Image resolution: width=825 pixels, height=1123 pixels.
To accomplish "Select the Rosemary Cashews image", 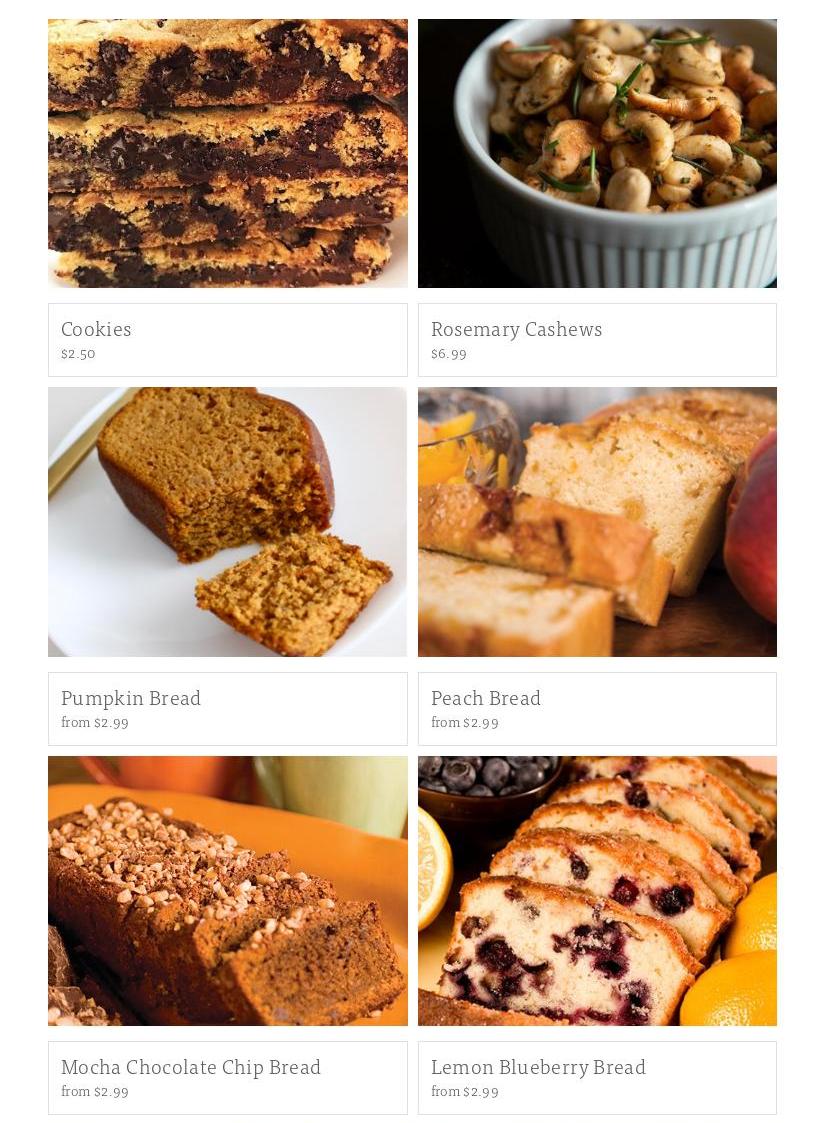I will [597, 153].
